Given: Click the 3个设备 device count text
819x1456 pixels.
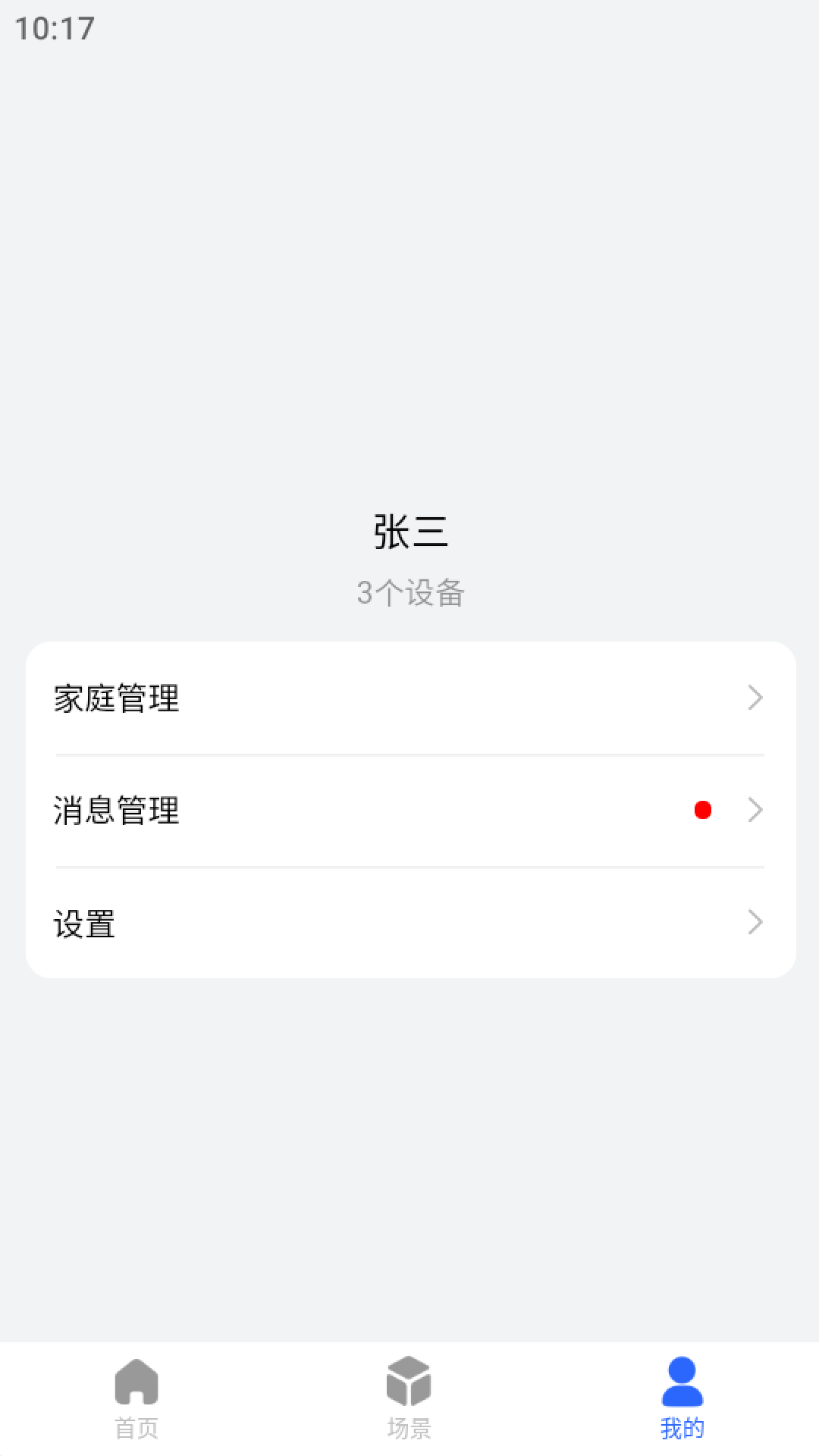Looking at the screenshot, I should point(409,594).
